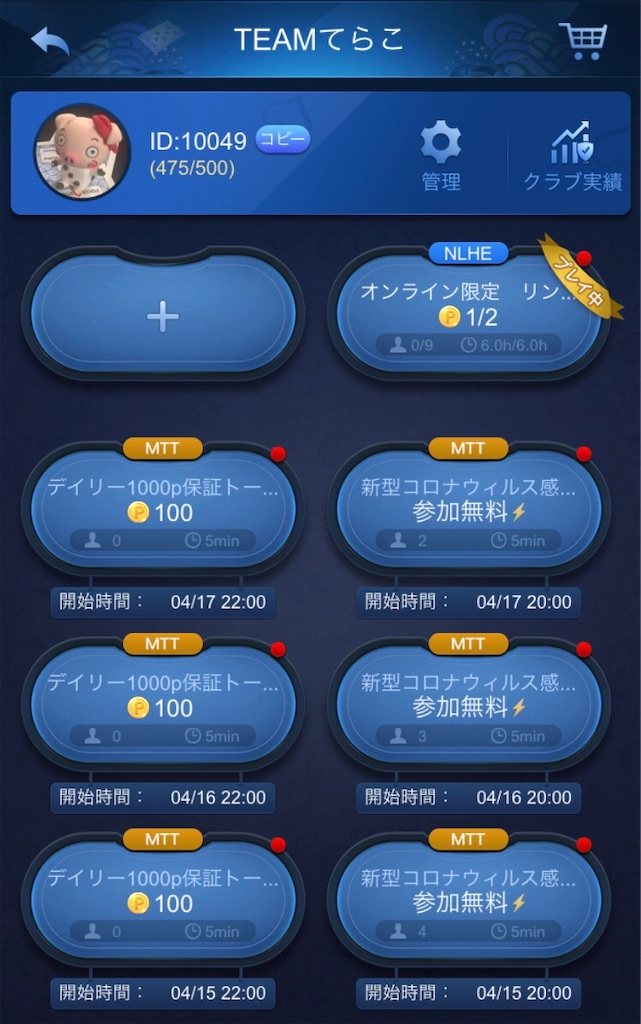641x1024 pixels.
Task: View クラブ実績 statistics
Action: (x=572, y=155)
